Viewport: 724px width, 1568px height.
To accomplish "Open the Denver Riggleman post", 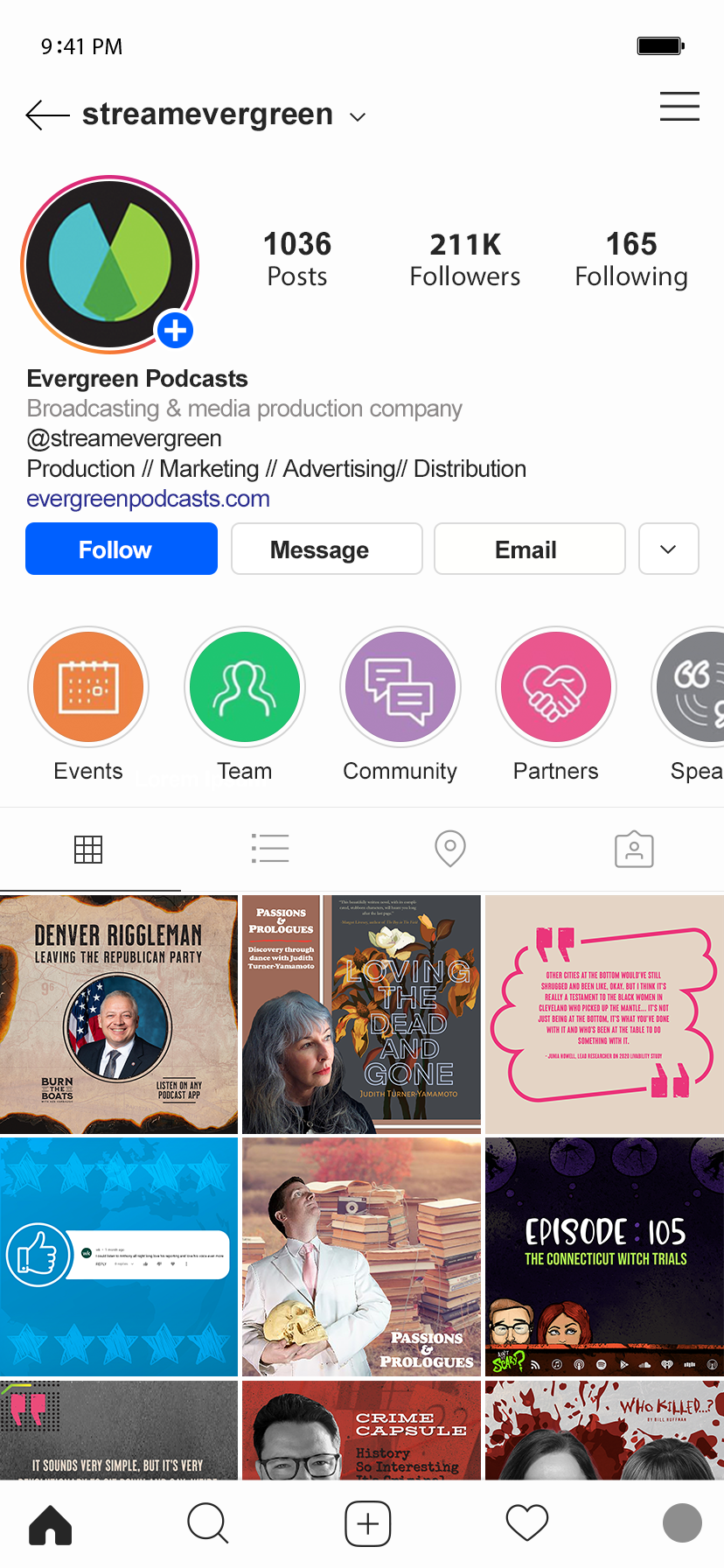I will point(119,1014).
